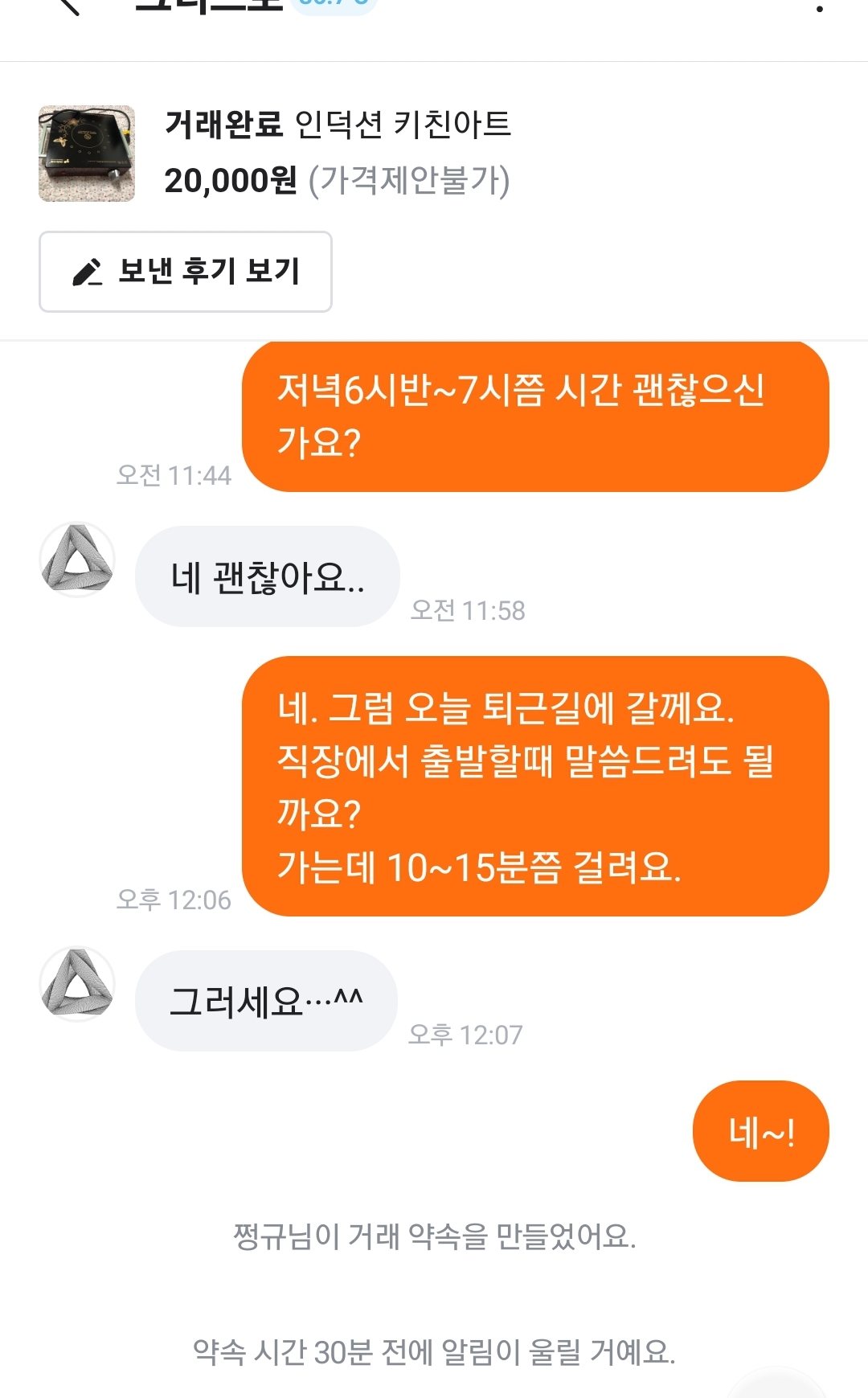The image size is (868, 1398).
Task: Go back from this chat
Action: coord(68,6)
